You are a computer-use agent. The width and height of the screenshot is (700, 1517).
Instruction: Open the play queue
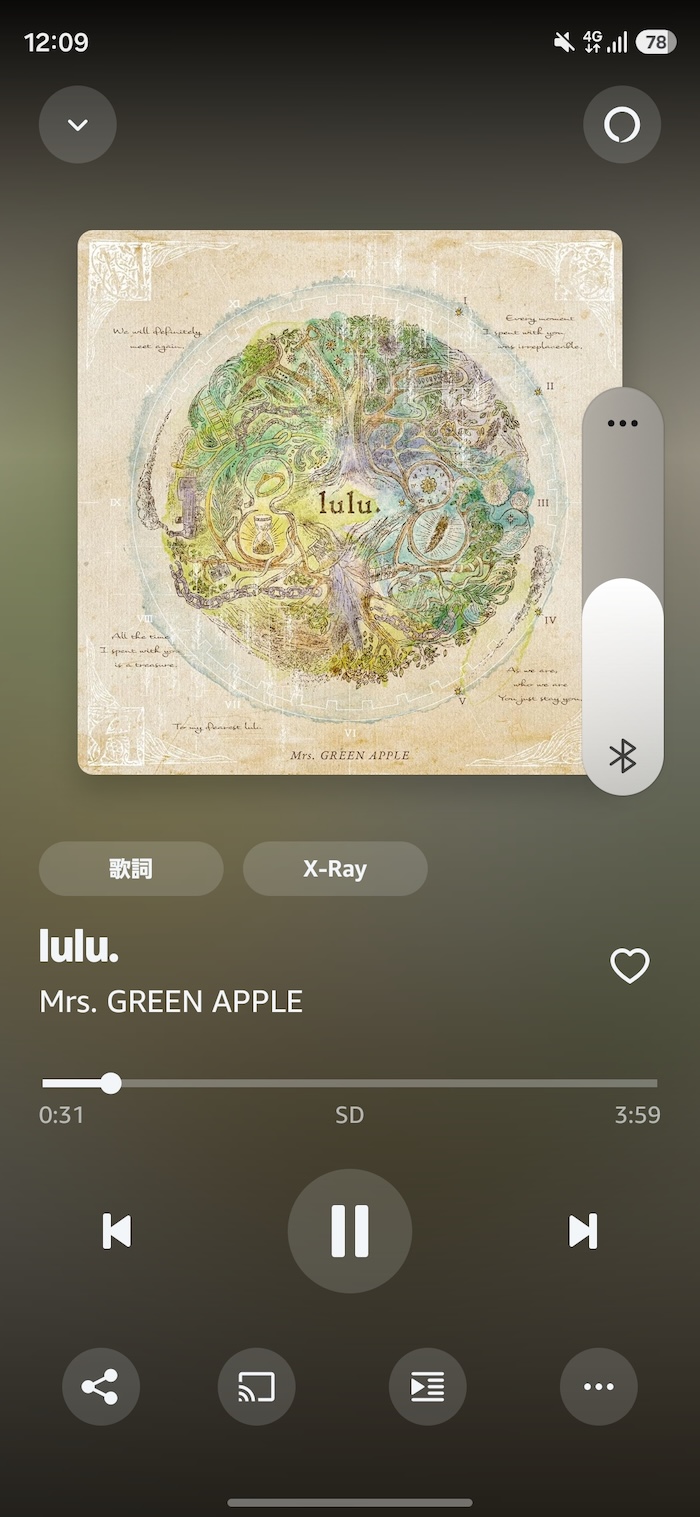(427, 1387)
